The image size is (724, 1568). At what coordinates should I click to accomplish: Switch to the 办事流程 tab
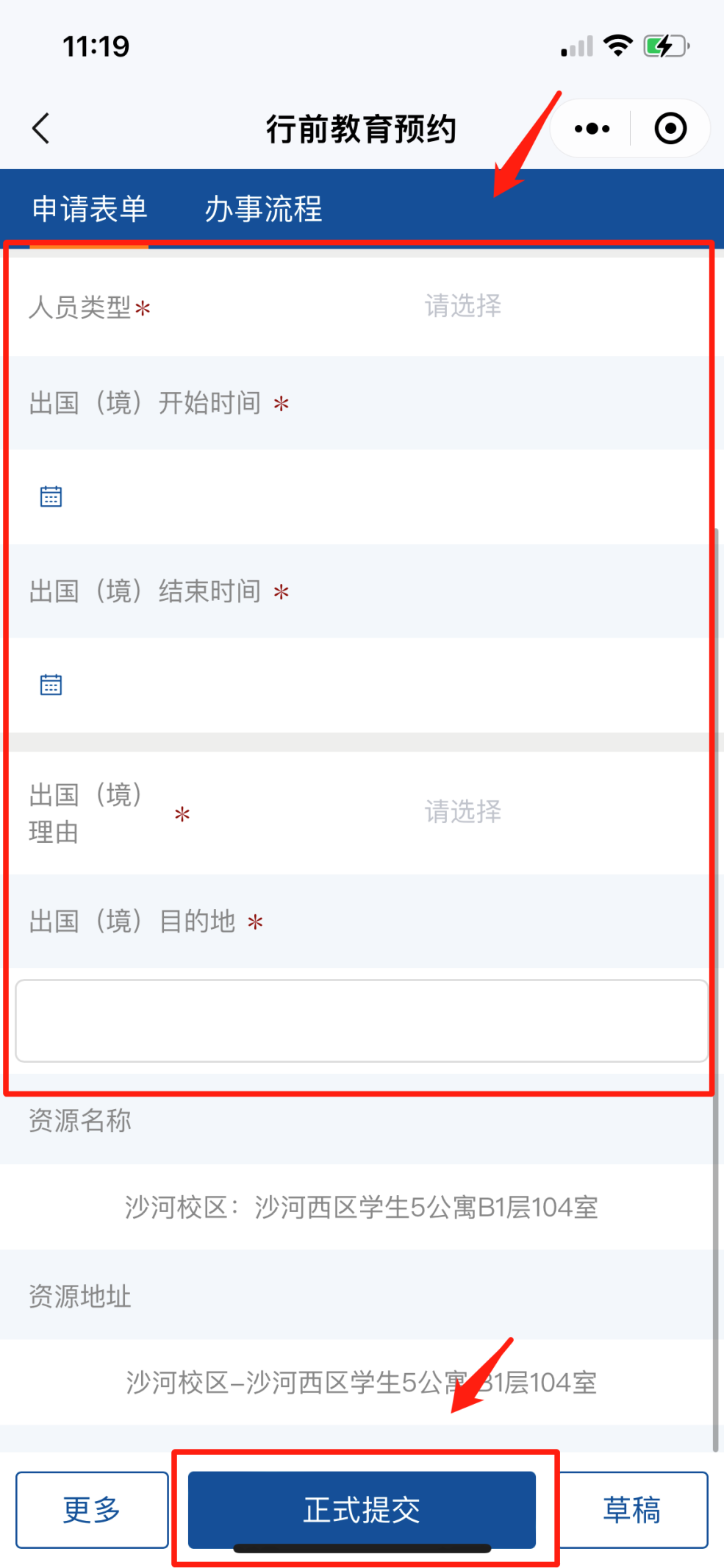[263, 209]
